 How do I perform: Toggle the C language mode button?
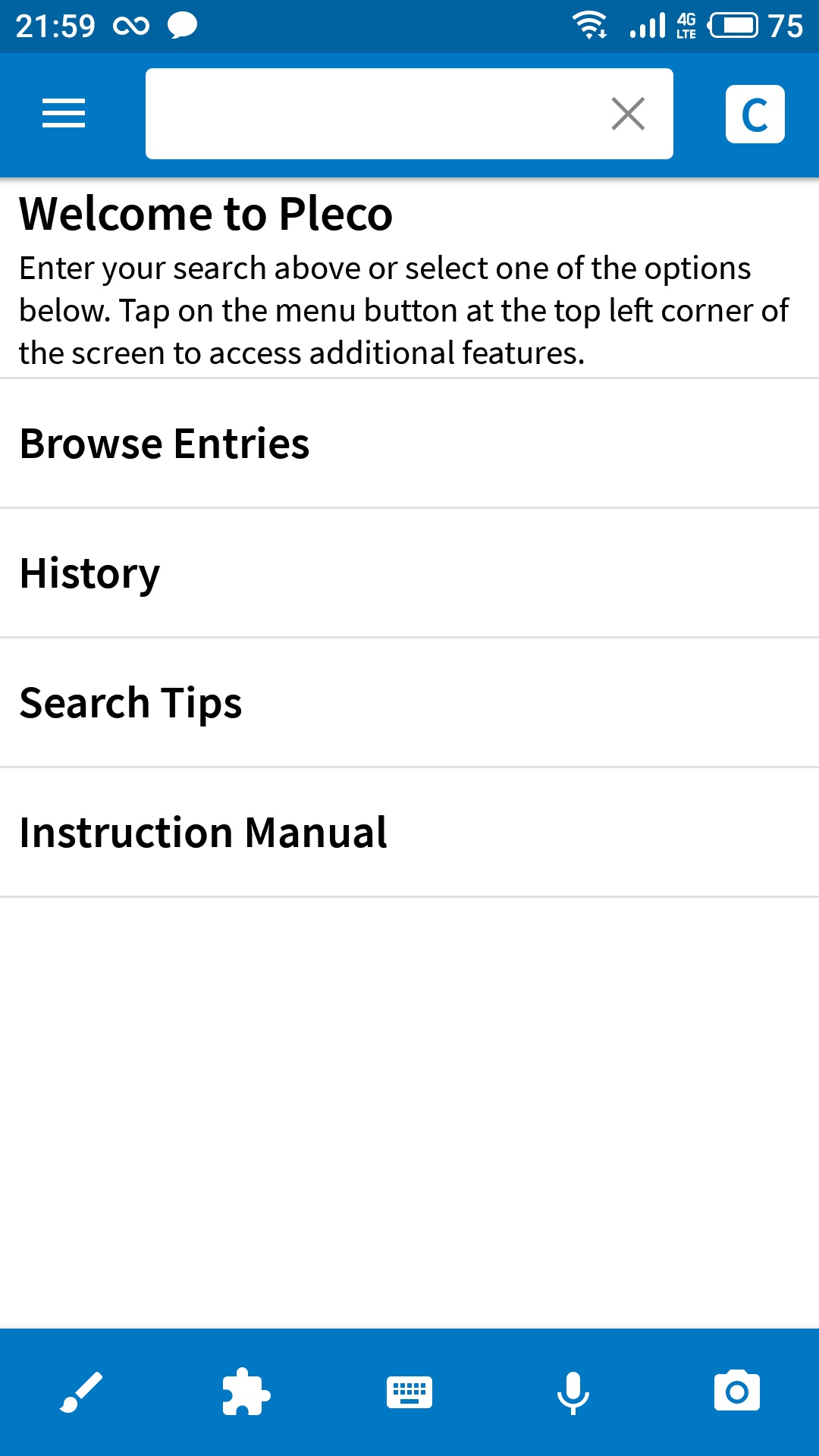(755, 114)
